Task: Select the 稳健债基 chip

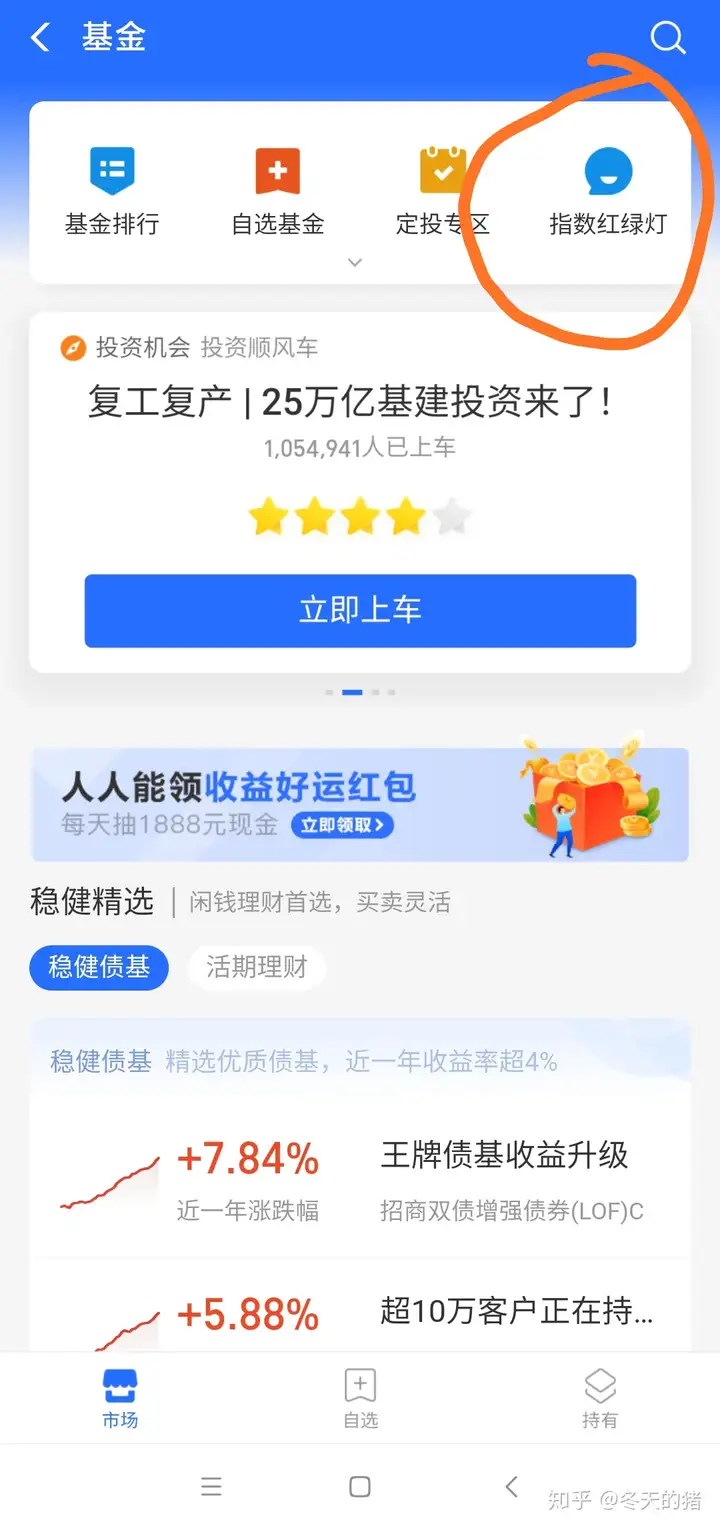Action: click(99, 967)
